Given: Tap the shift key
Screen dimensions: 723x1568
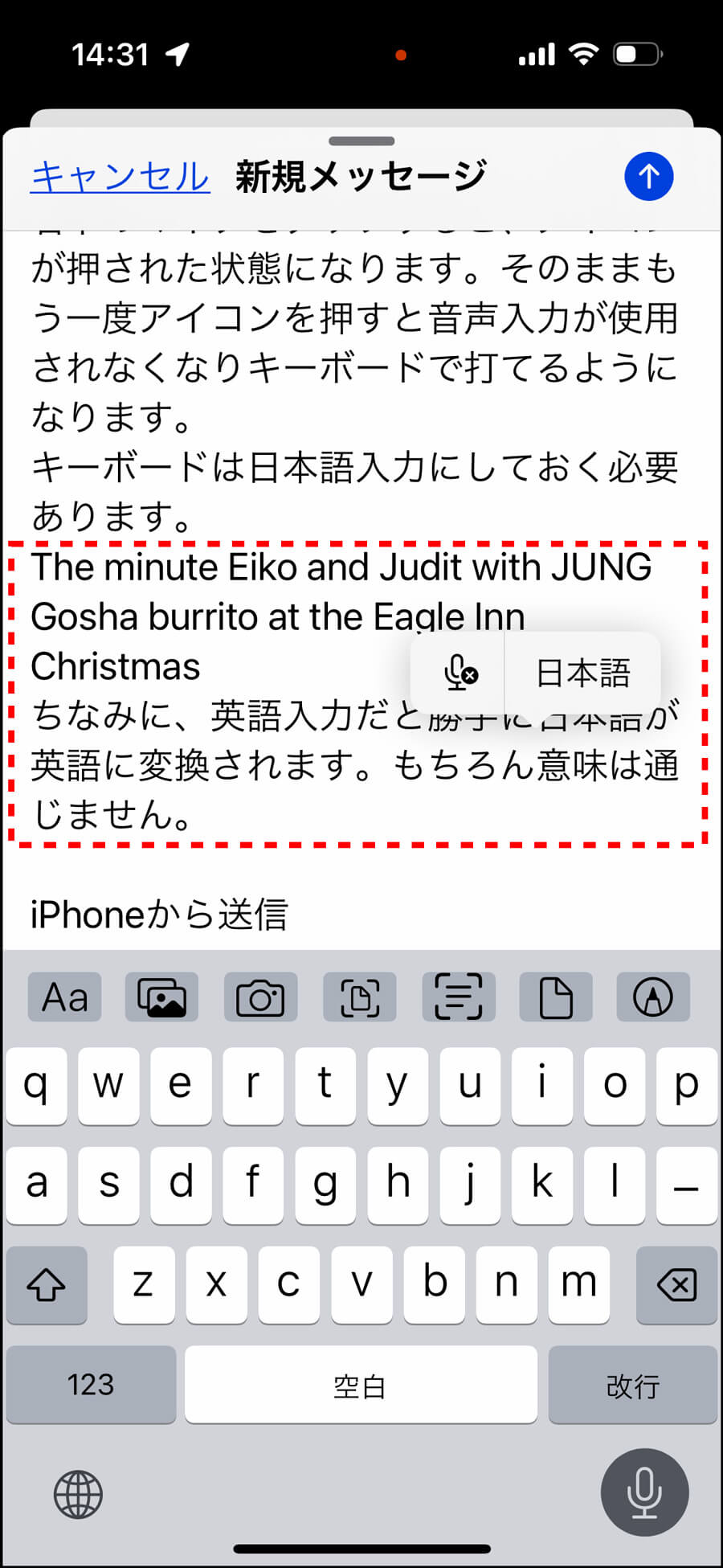Looking at the screenshot, I should (x=47, y=1284).
